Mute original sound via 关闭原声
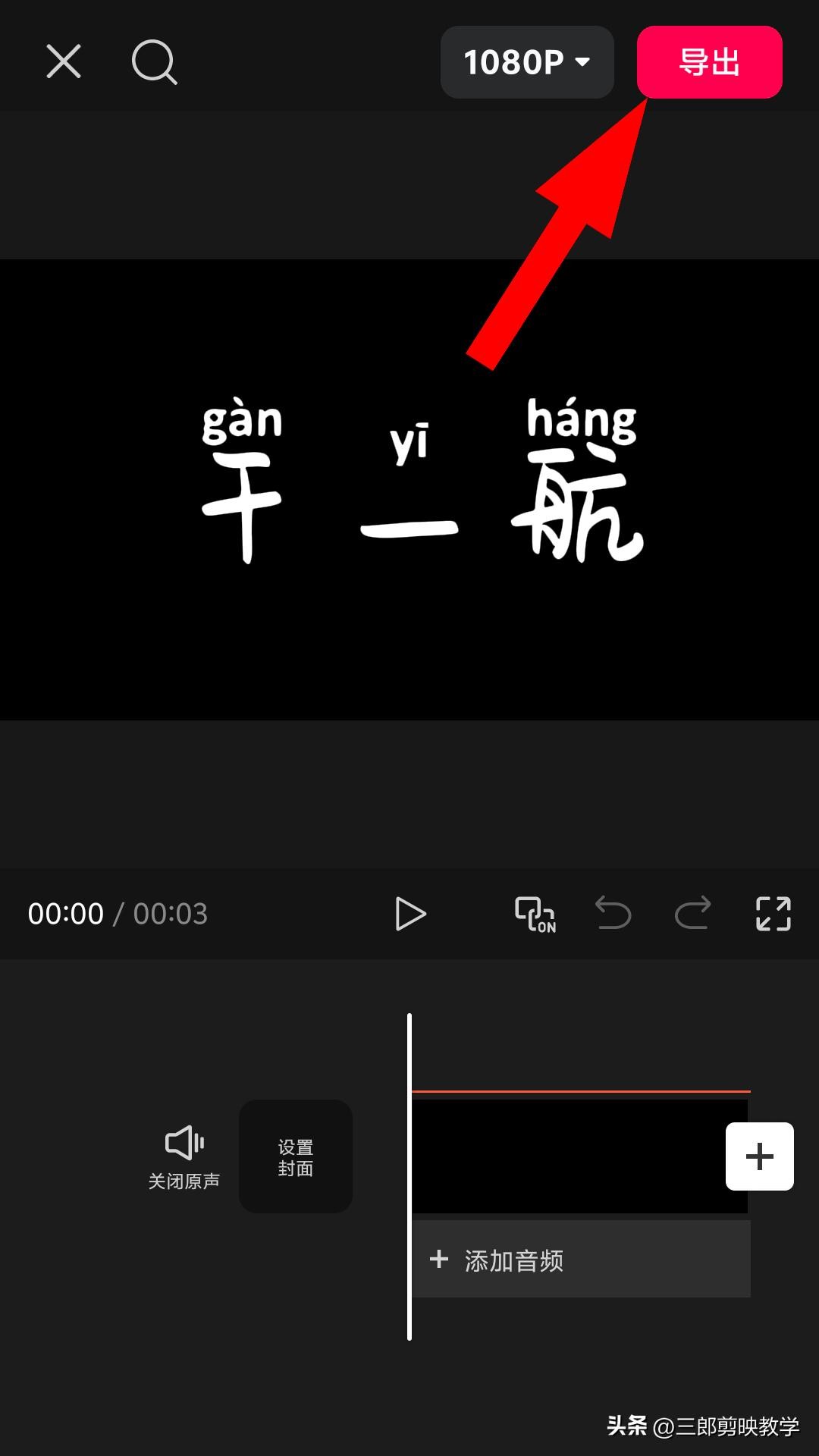 pos(184,1156)
